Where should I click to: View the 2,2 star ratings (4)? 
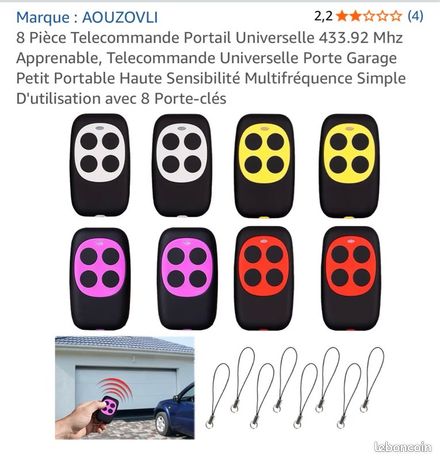click(x=369, y=16)
